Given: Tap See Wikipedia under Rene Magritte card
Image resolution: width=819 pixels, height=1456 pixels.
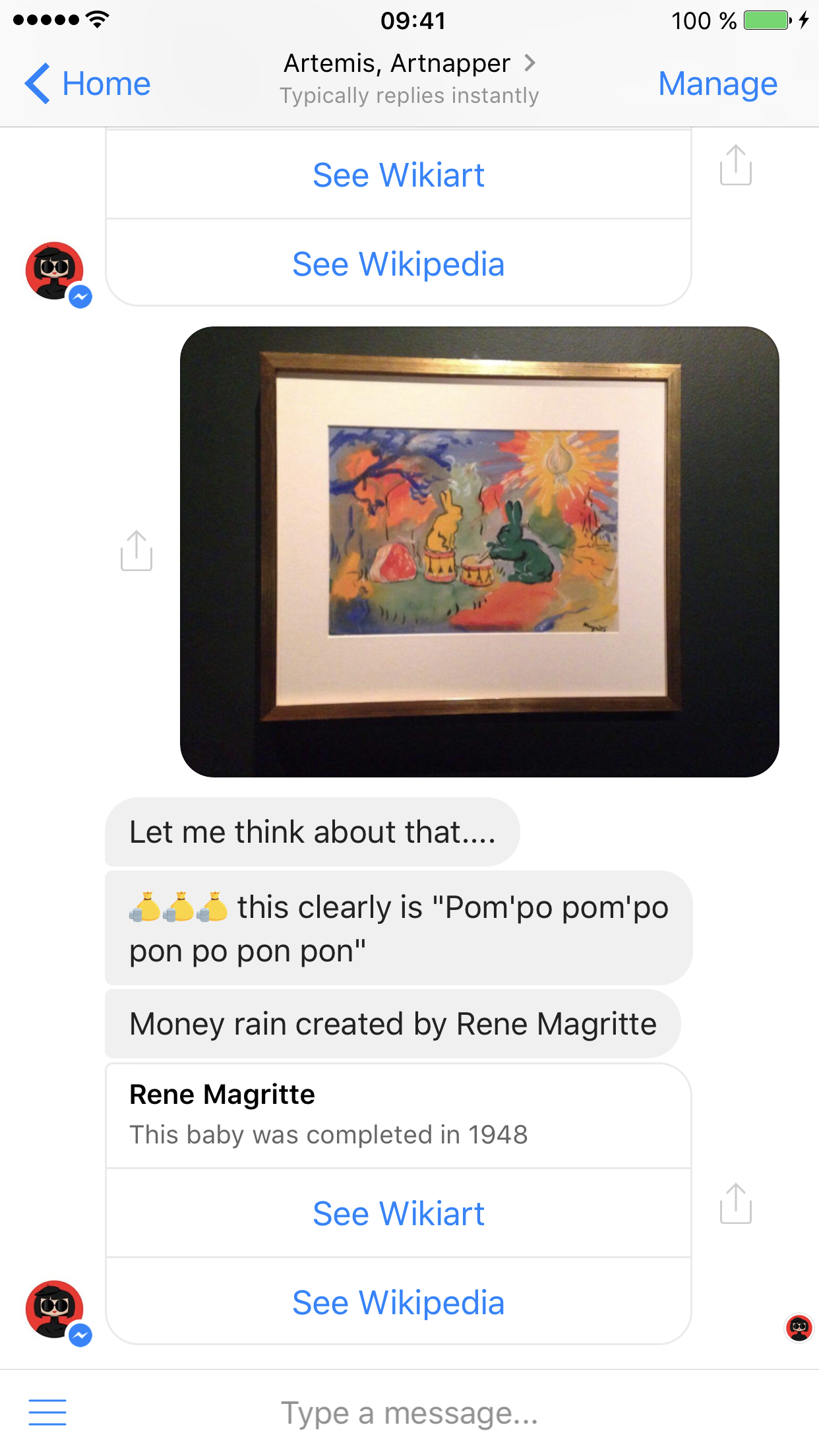Looking at the screenshot, I should (x=398, y=1302).
